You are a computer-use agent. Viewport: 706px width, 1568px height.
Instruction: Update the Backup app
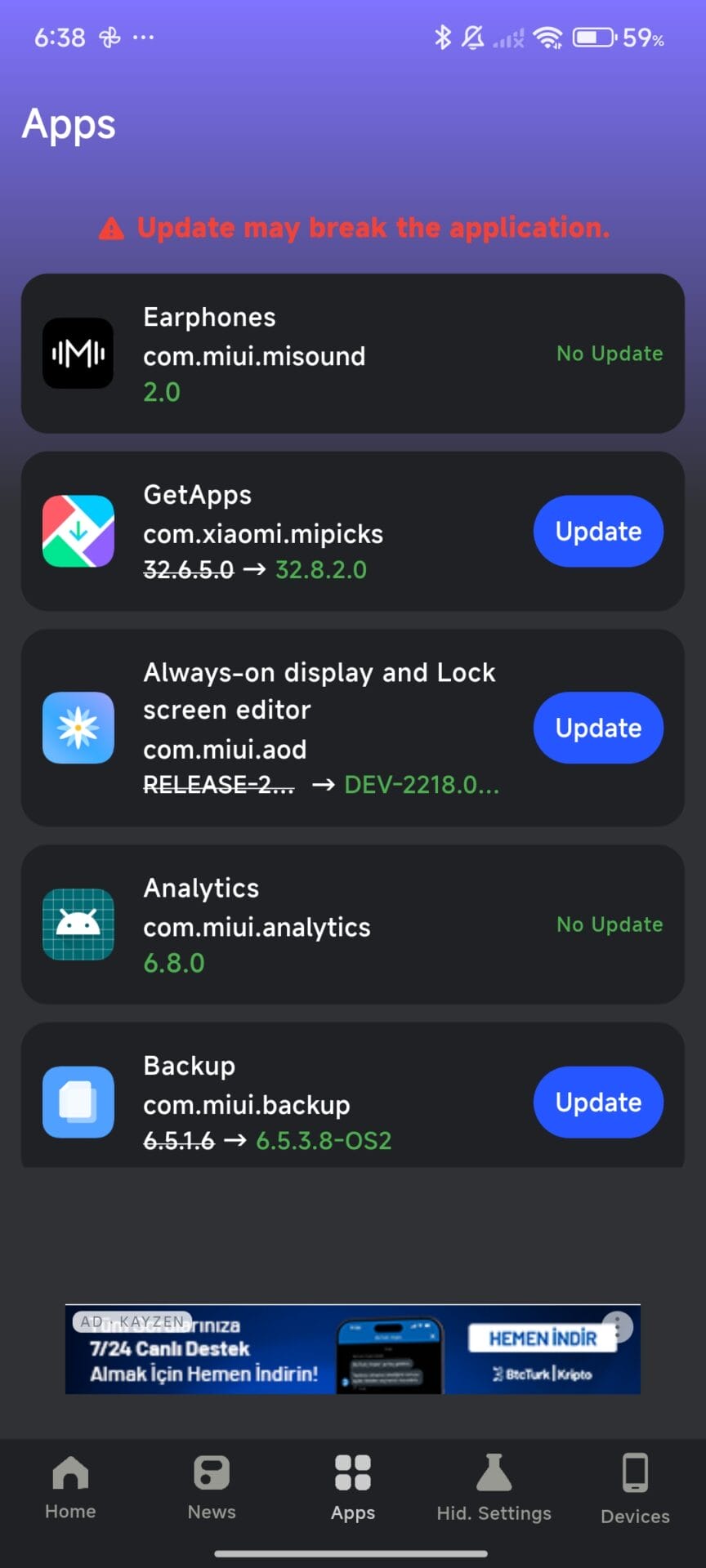pyautogui.click(x=598, y=1102)
